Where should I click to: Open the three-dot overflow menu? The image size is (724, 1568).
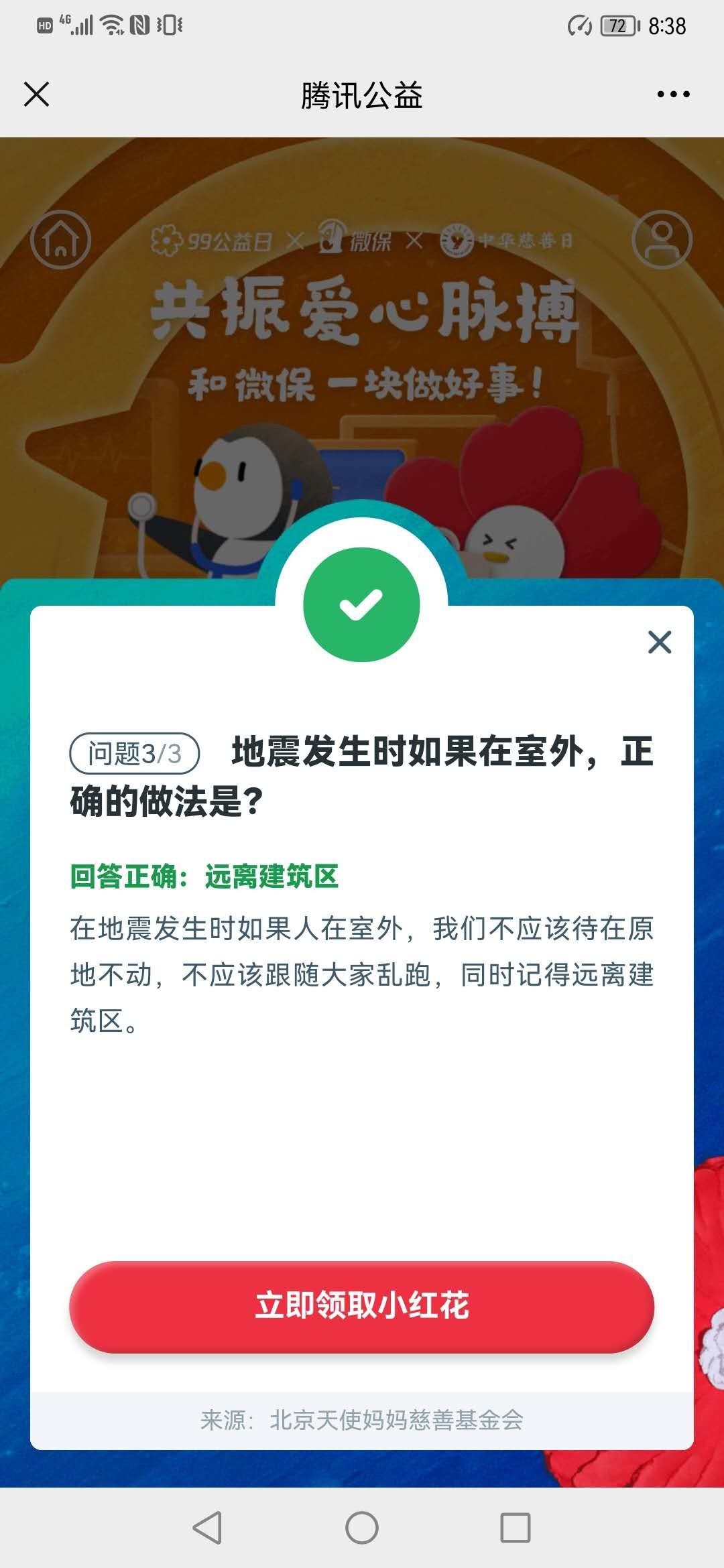[x=673, y=94]
